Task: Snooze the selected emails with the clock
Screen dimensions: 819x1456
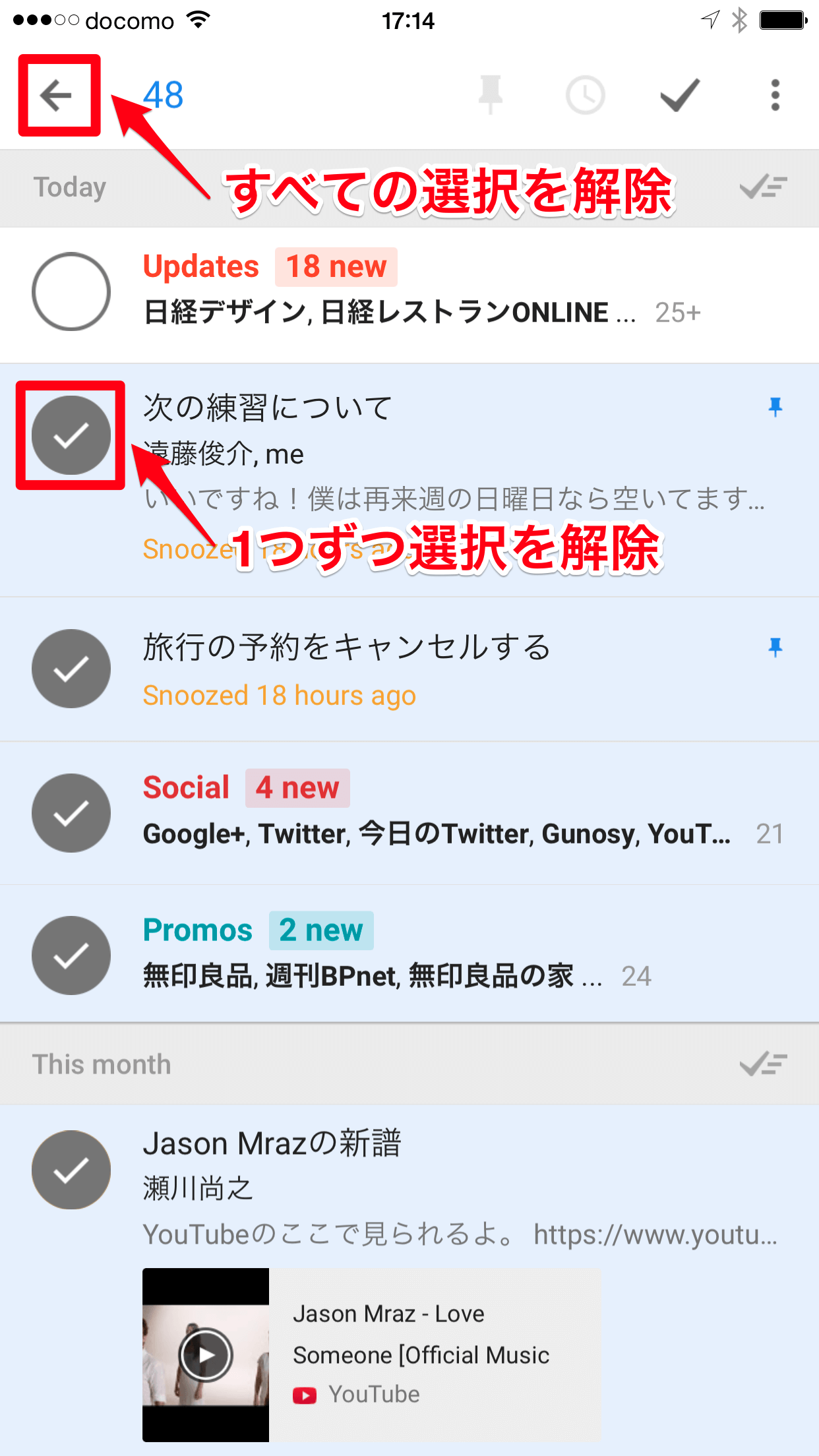Action: (x=585, y=96)
